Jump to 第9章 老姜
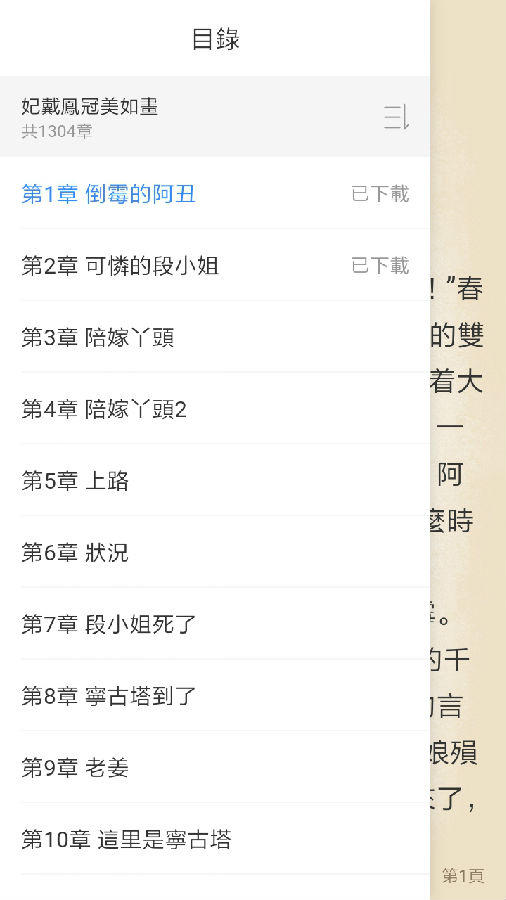The height and width of the screenshot is (900, 506). (x=215, y=767)
